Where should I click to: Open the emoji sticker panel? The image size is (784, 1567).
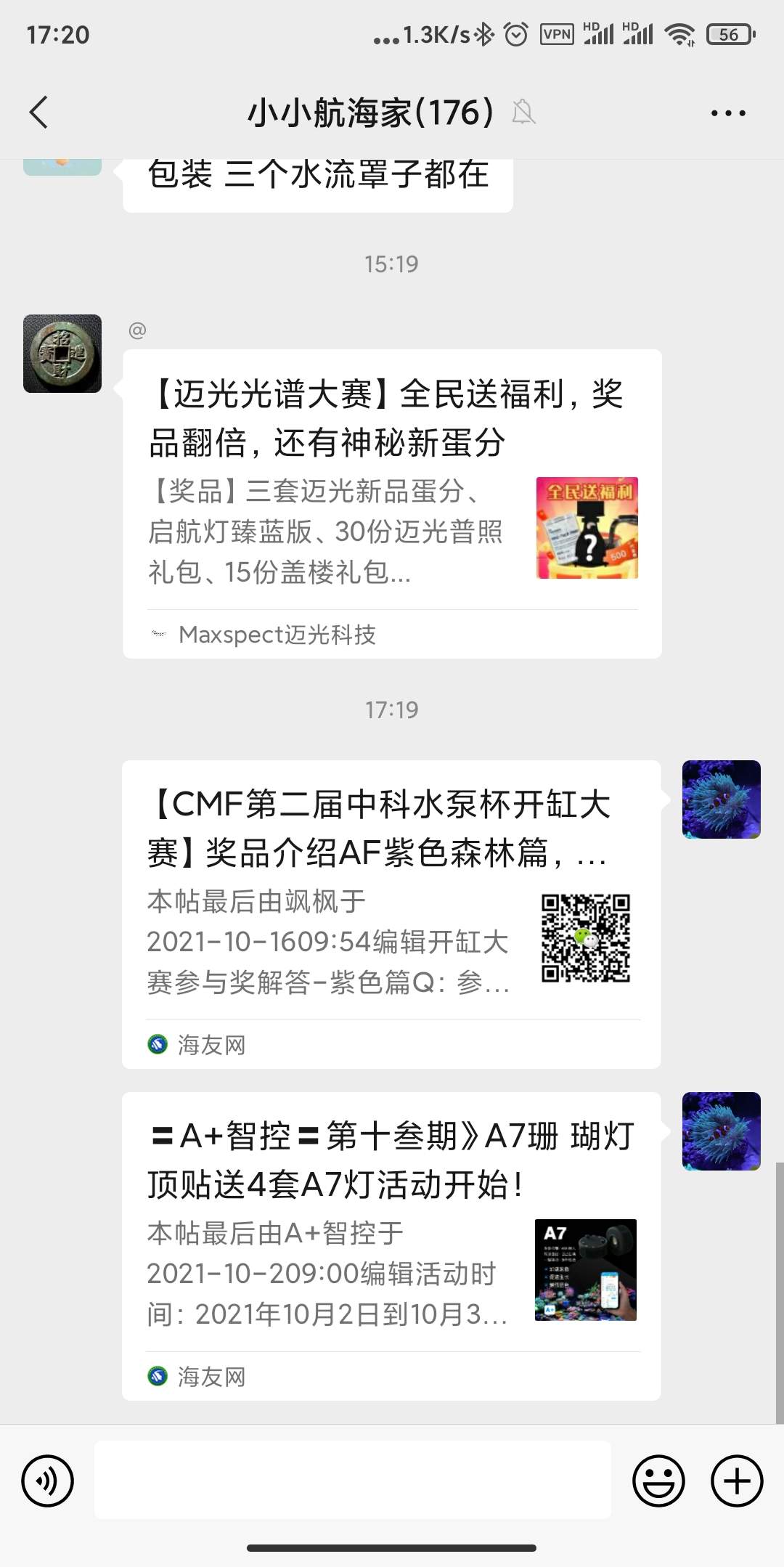(x=658, y=1481)
